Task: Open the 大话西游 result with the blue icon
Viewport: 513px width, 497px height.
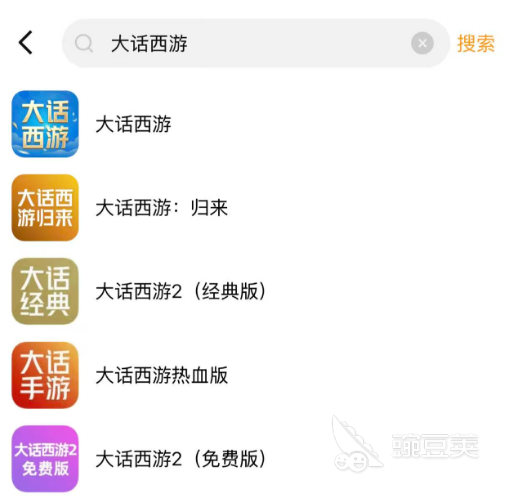Action: click(x=256, y=124)
